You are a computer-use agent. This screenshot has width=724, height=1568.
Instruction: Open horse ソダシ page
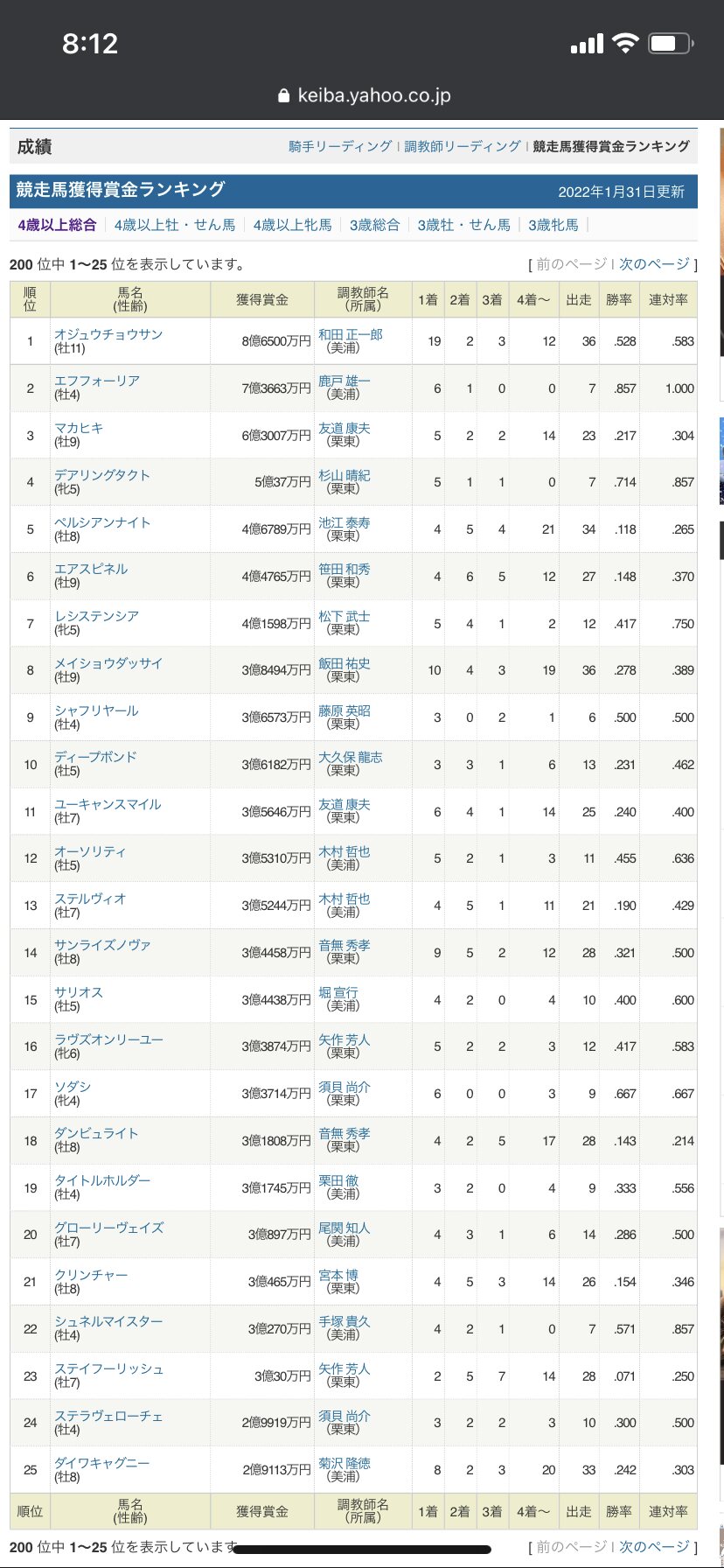73,1087
